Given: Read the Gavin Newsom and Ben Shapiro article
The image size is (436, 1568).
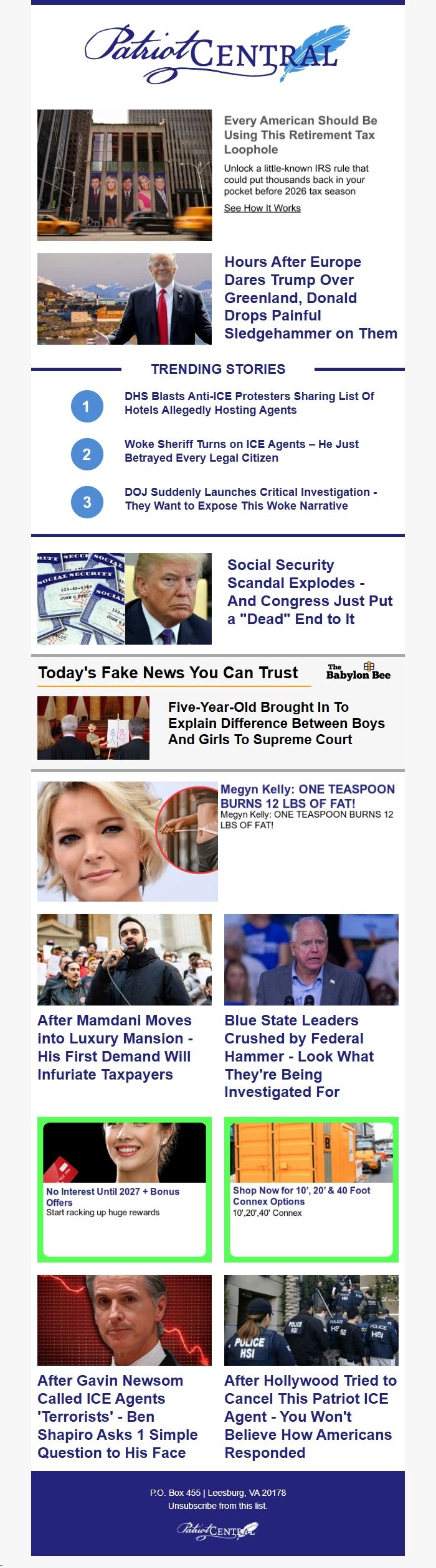Looking at the screenshot, I should point(117,1416).
